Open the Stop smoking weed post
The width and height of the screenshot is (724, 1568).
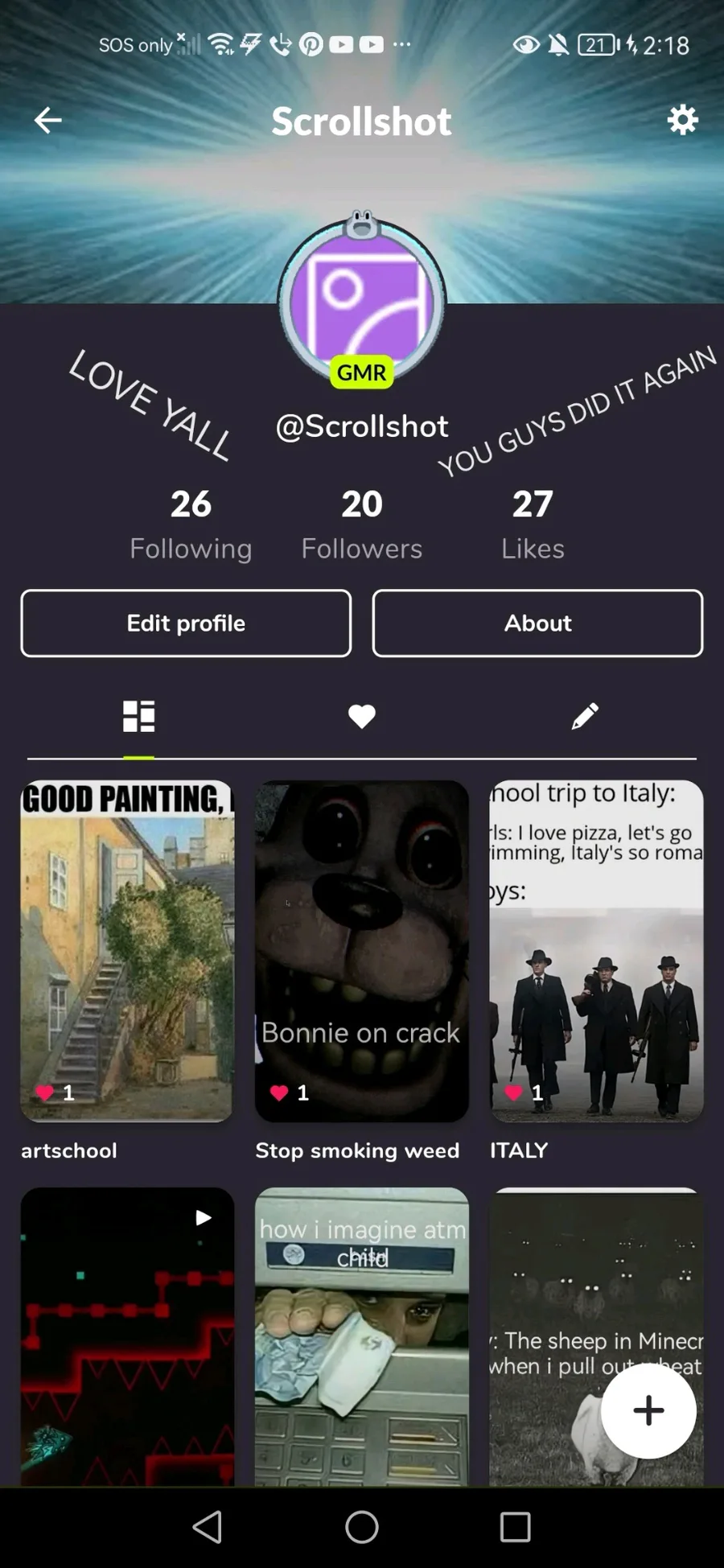(361, 951)
